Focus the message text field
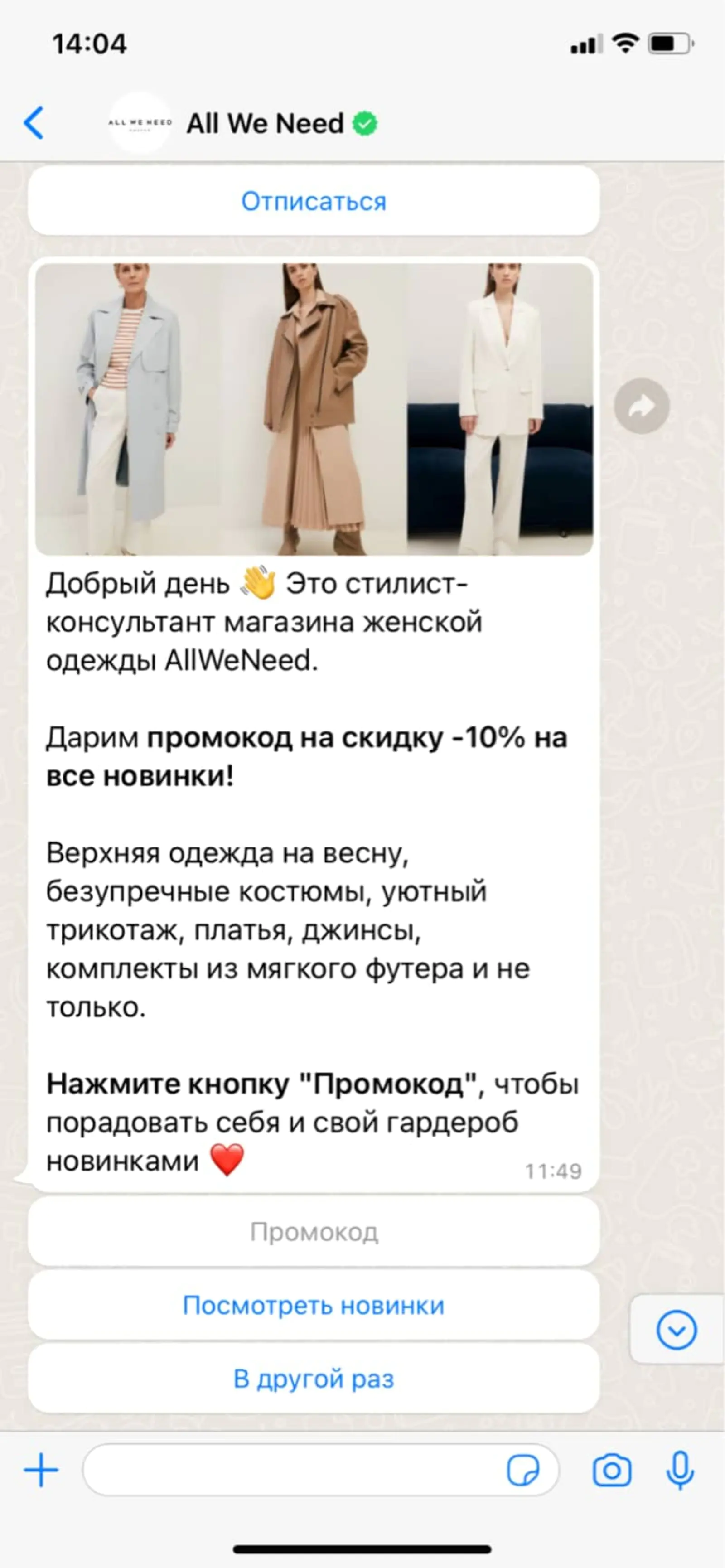 point(292,1470)
